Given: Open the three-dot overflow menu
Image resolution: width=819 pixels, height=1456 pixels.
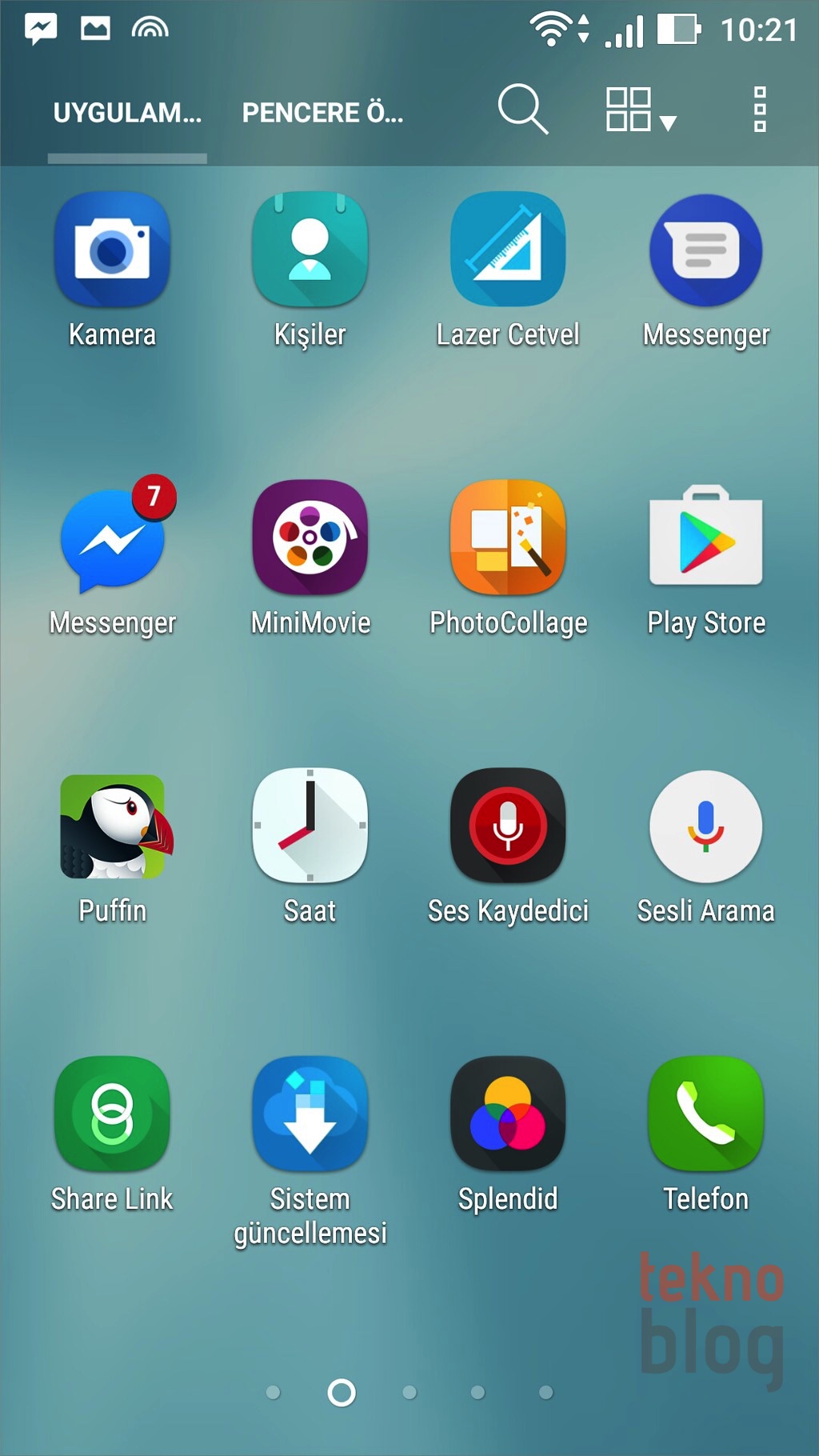Looking at the screenshot, I should pyautogui.click(x=760, y=110).
